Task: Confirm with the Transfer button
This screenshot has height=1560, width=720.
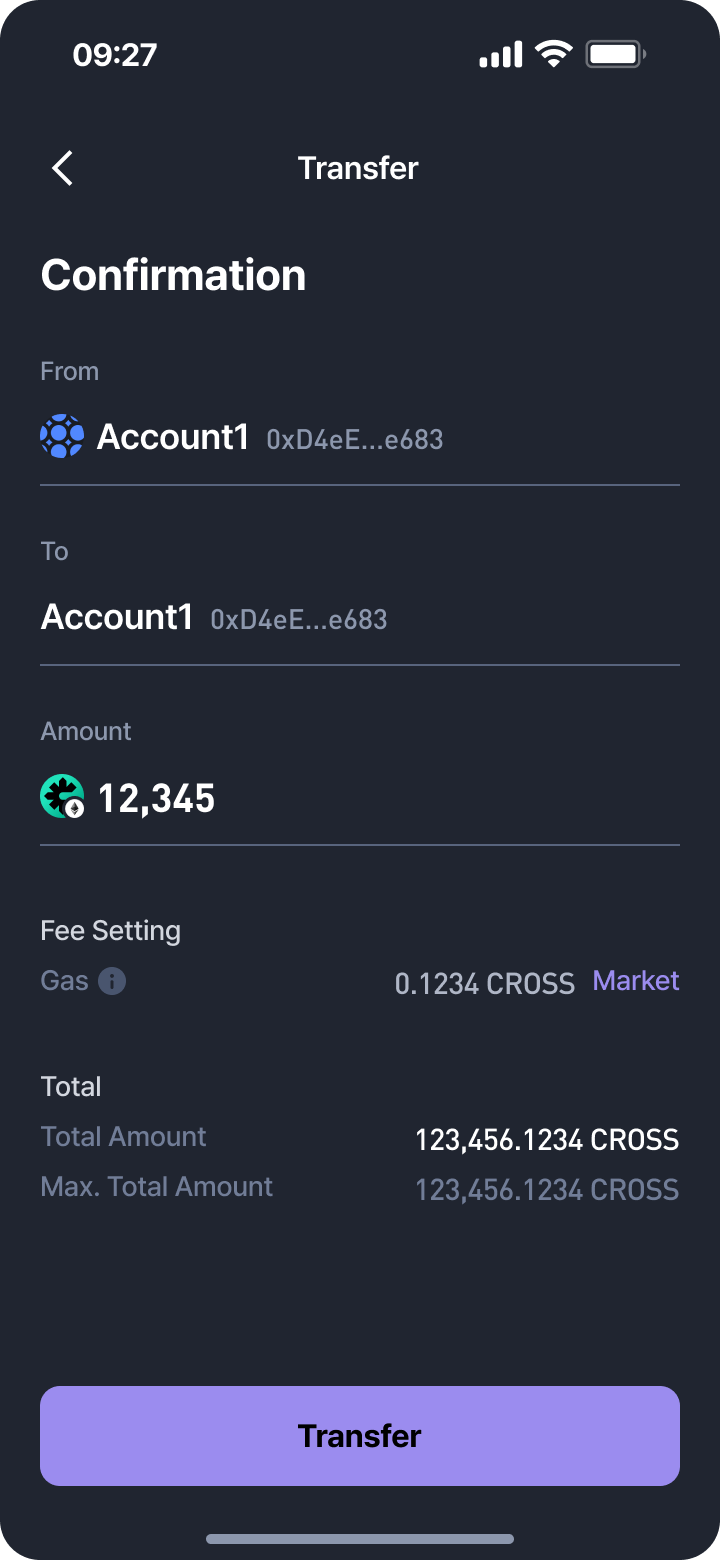Action: tap(360, 1436)
